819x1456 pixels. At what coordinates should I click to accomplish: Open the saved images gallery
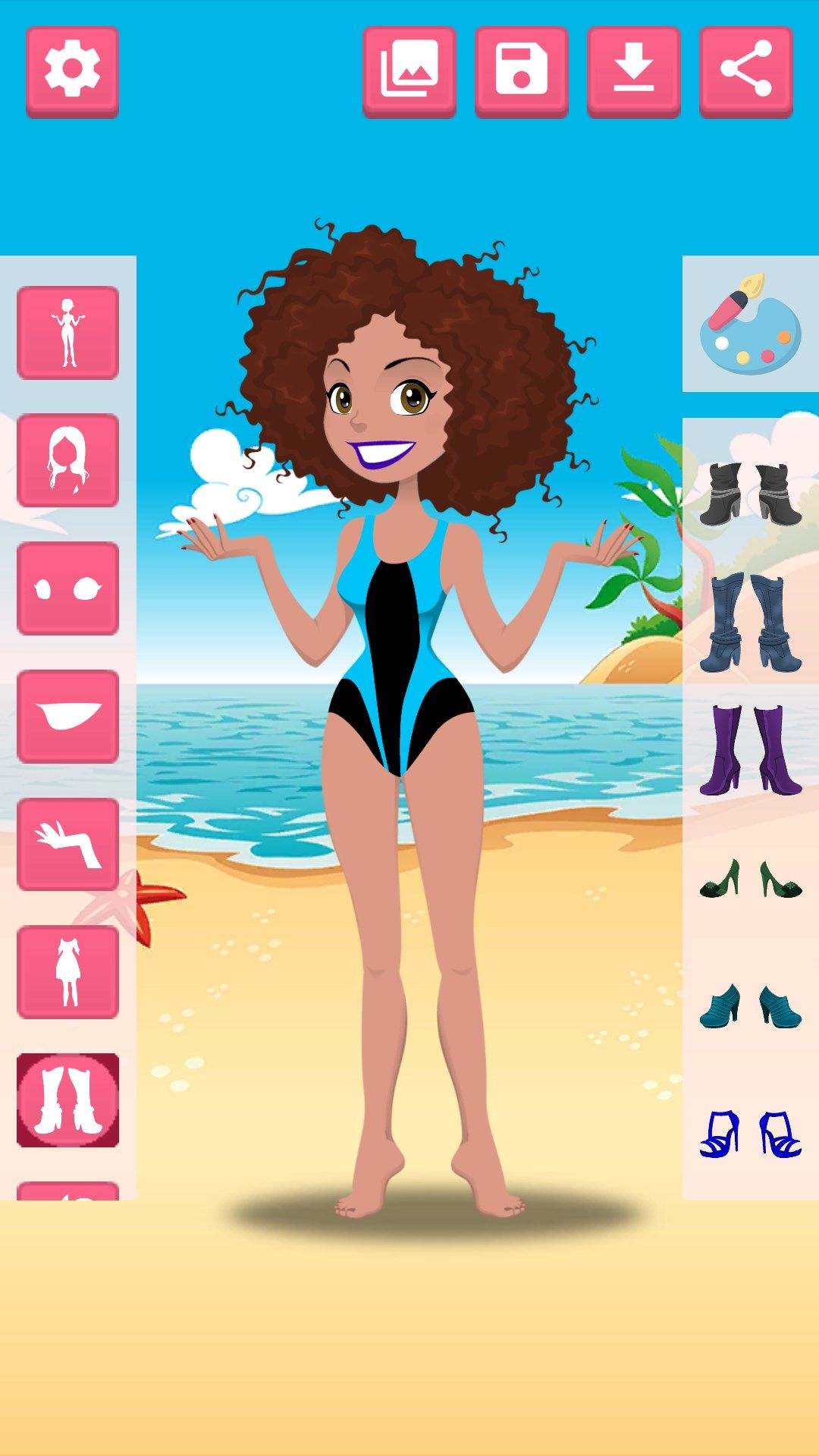(409, 72)
